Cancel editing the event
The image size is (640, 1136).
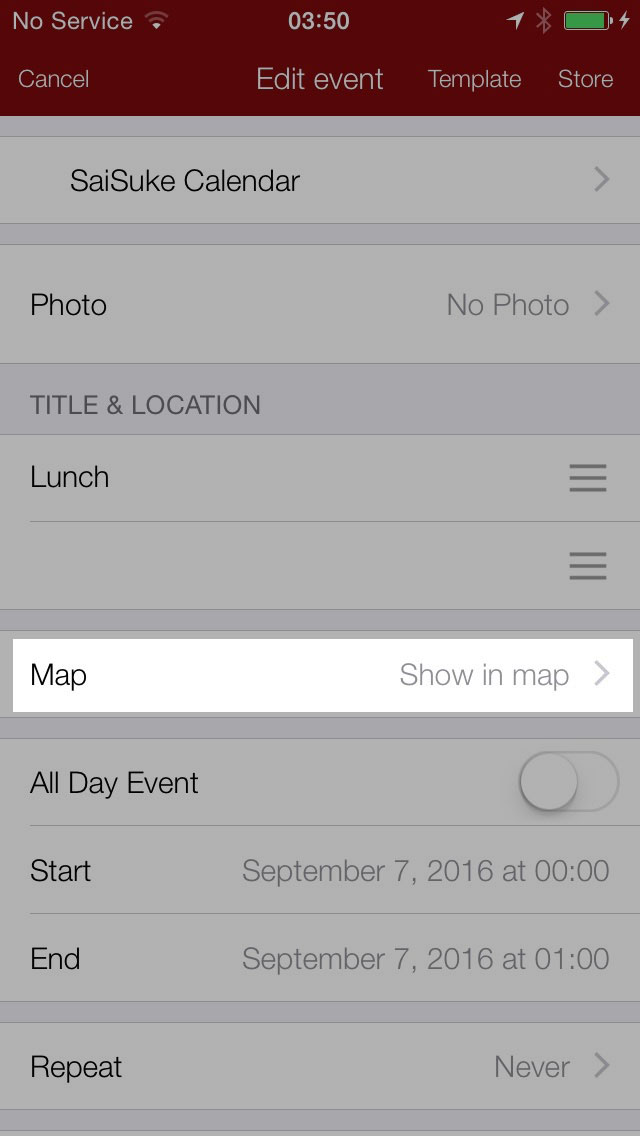(54, 79)
